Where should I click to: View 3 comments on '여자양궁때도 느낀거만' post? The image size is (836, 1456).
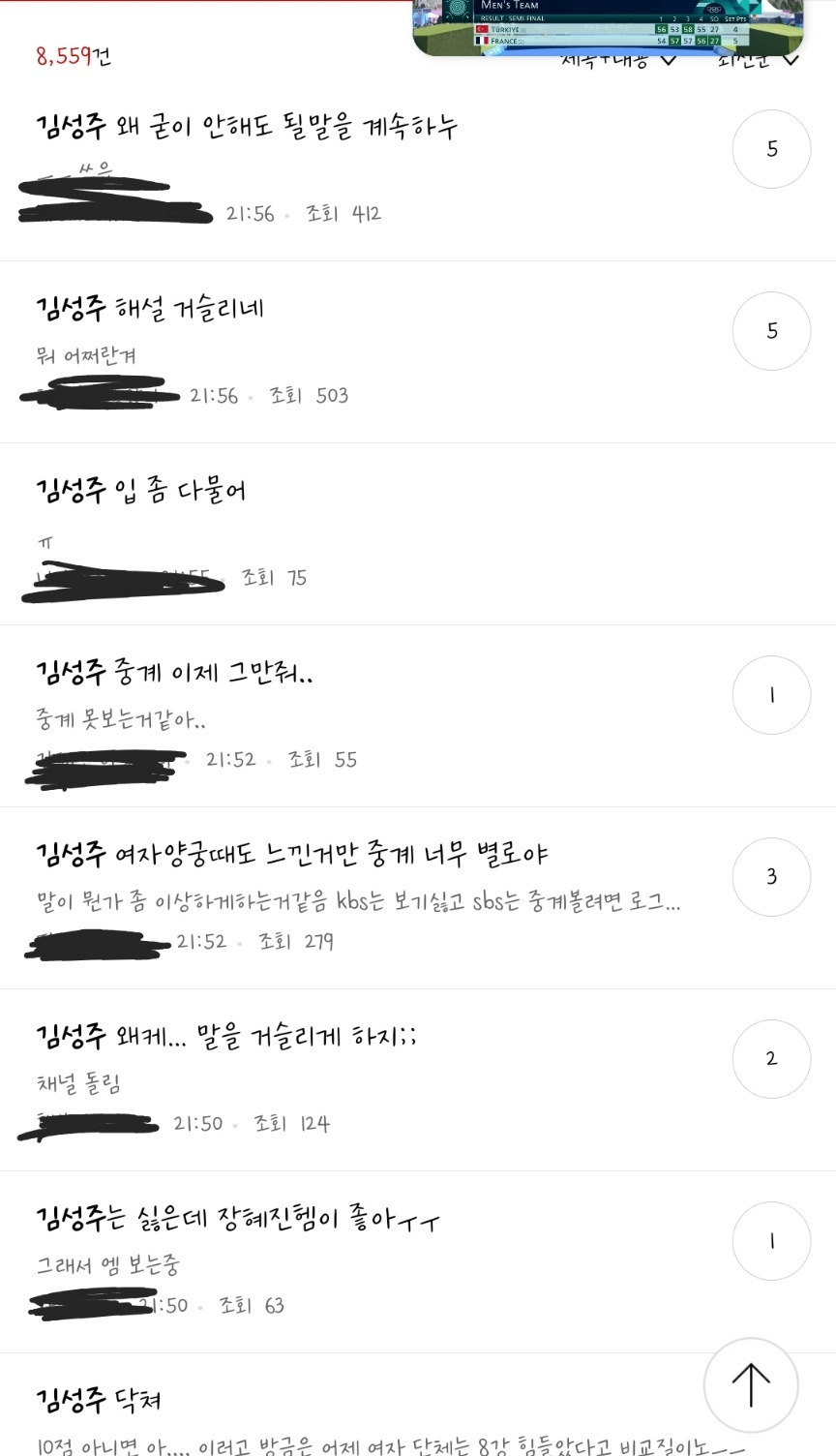(771, 877)
